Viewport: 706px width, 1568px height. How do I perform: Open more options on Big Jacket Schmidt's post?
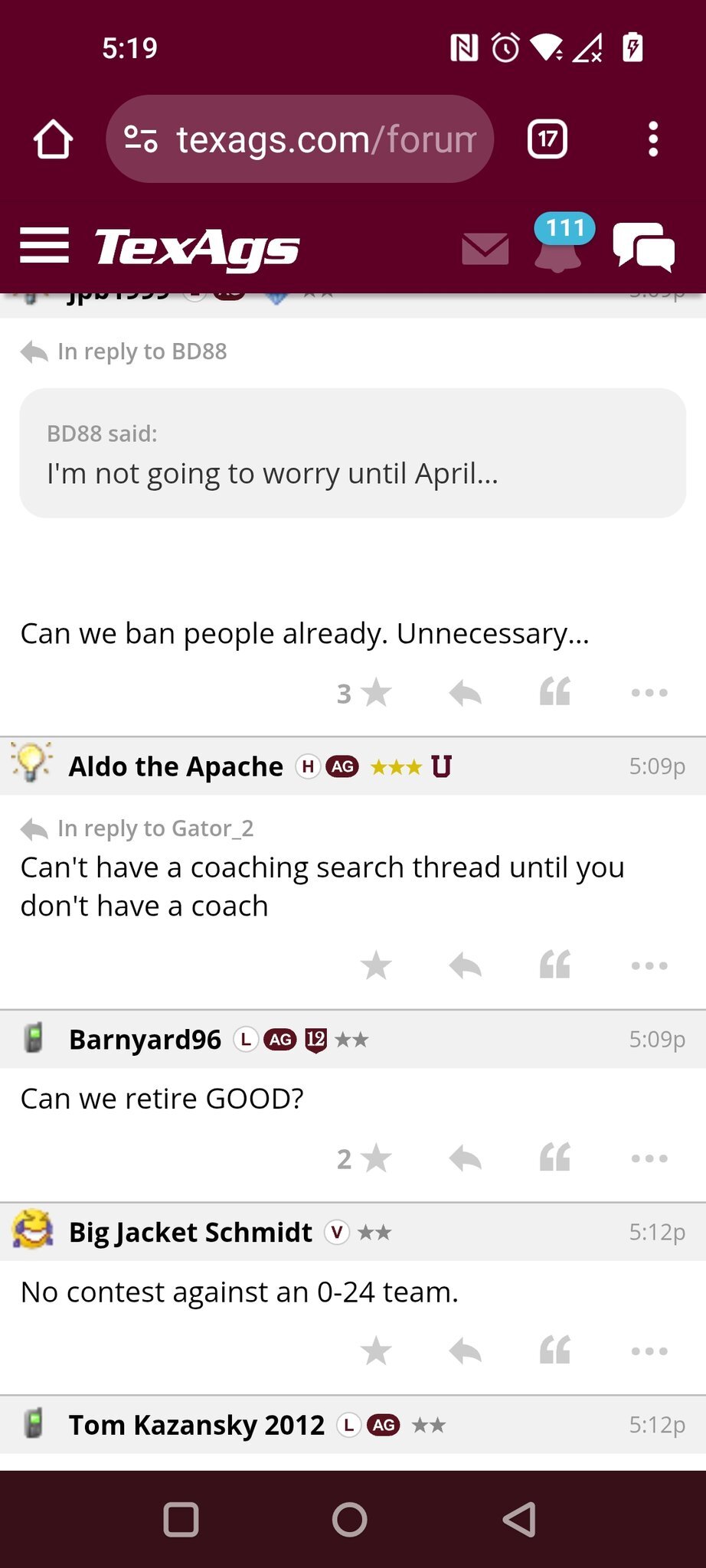(x=649, y=1351)
